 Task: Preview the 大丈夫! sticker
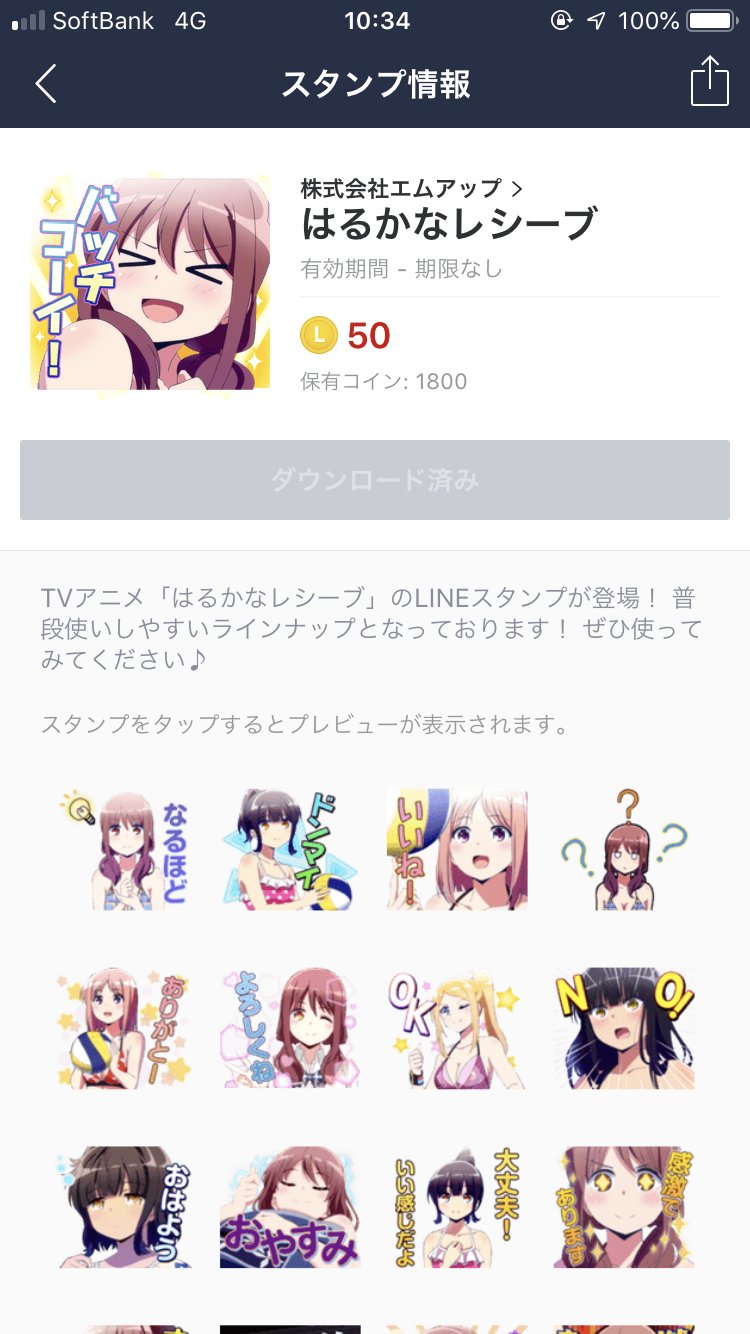point(457,1207)
